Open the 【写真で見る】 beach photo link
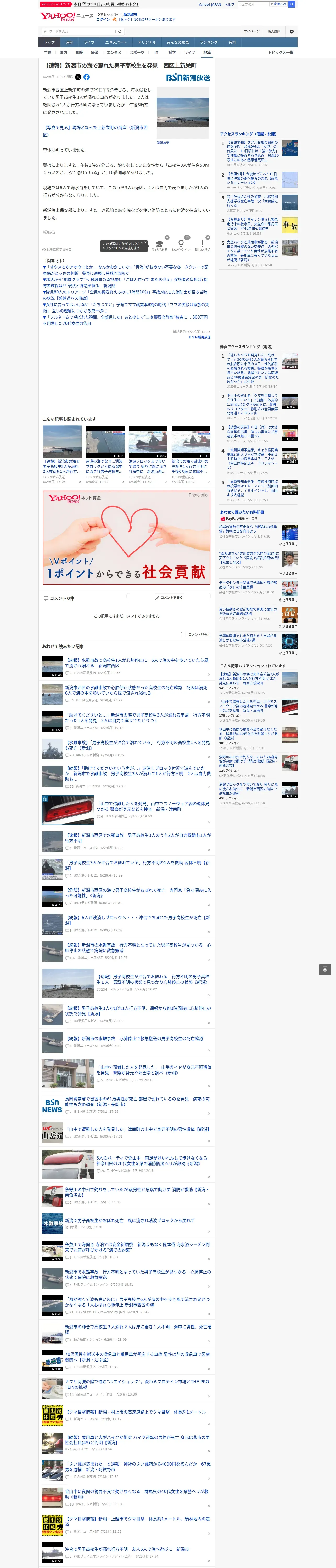Image resolution: width=336 pixels, height=1568 pixels. (95, 131)
